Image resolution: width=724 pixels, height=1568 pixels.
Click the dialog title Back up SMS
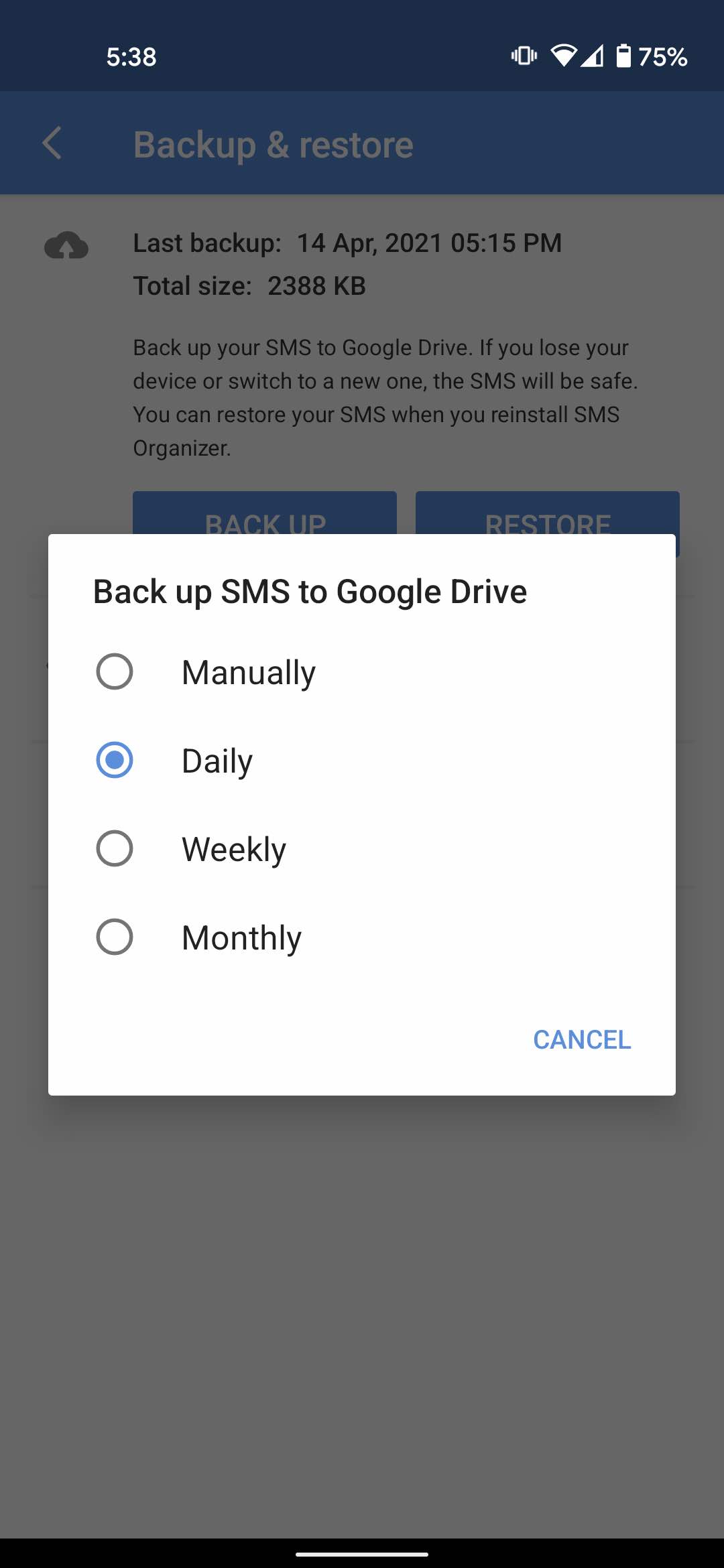click(309, 592)
